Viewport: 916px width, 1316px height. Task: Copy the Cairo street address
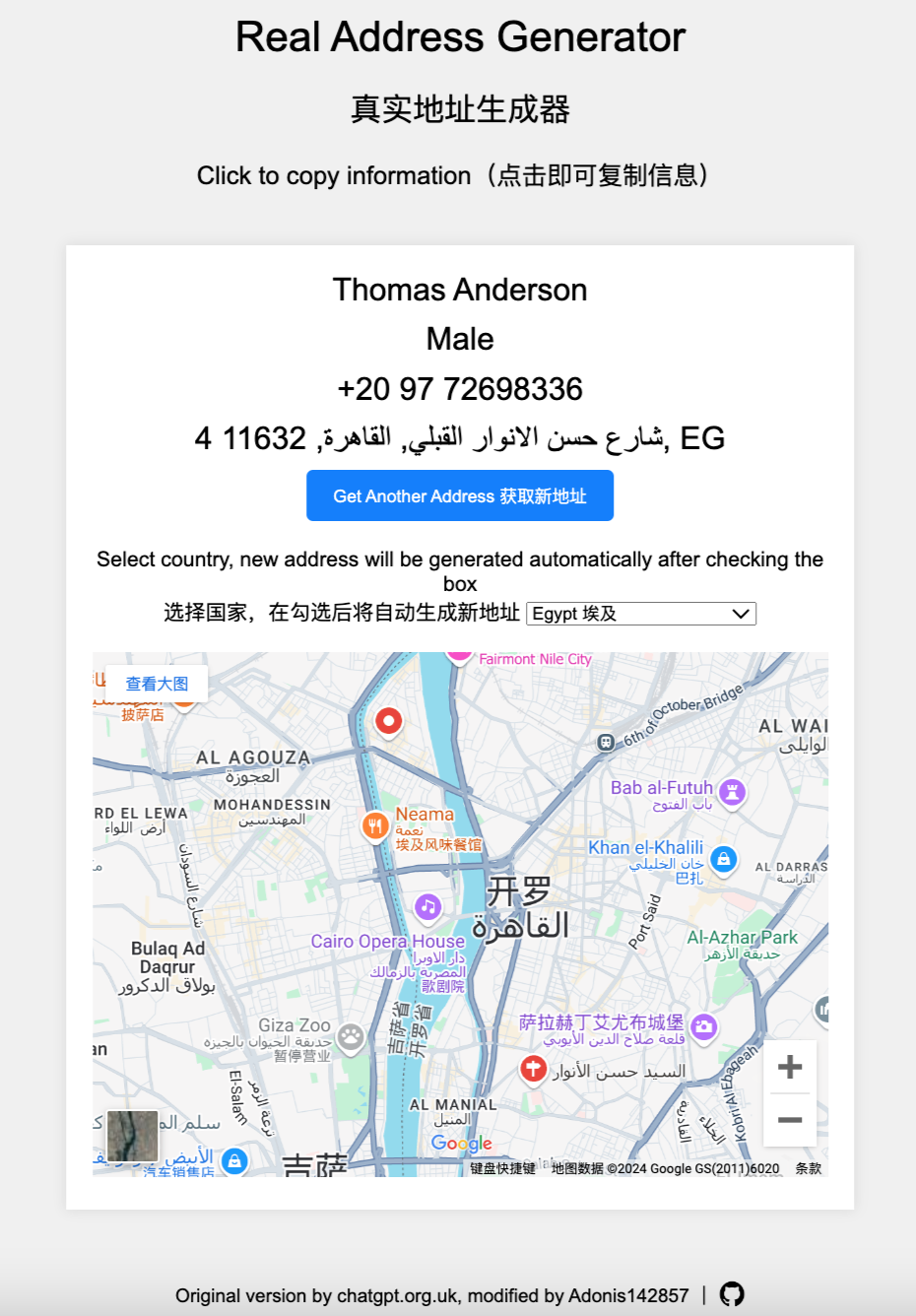click(x=459, y=438)
